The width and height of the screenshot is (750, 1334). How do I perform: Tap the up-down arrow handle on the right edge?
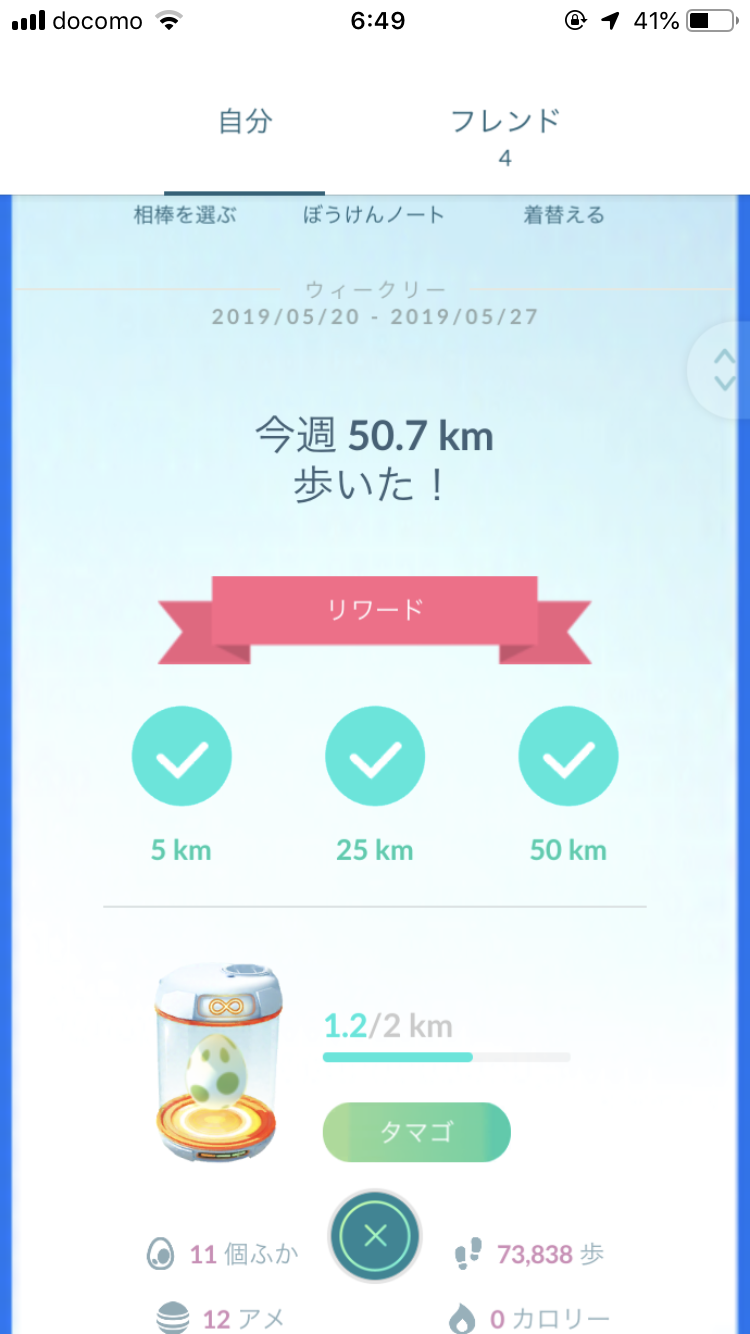click(724, 370)
